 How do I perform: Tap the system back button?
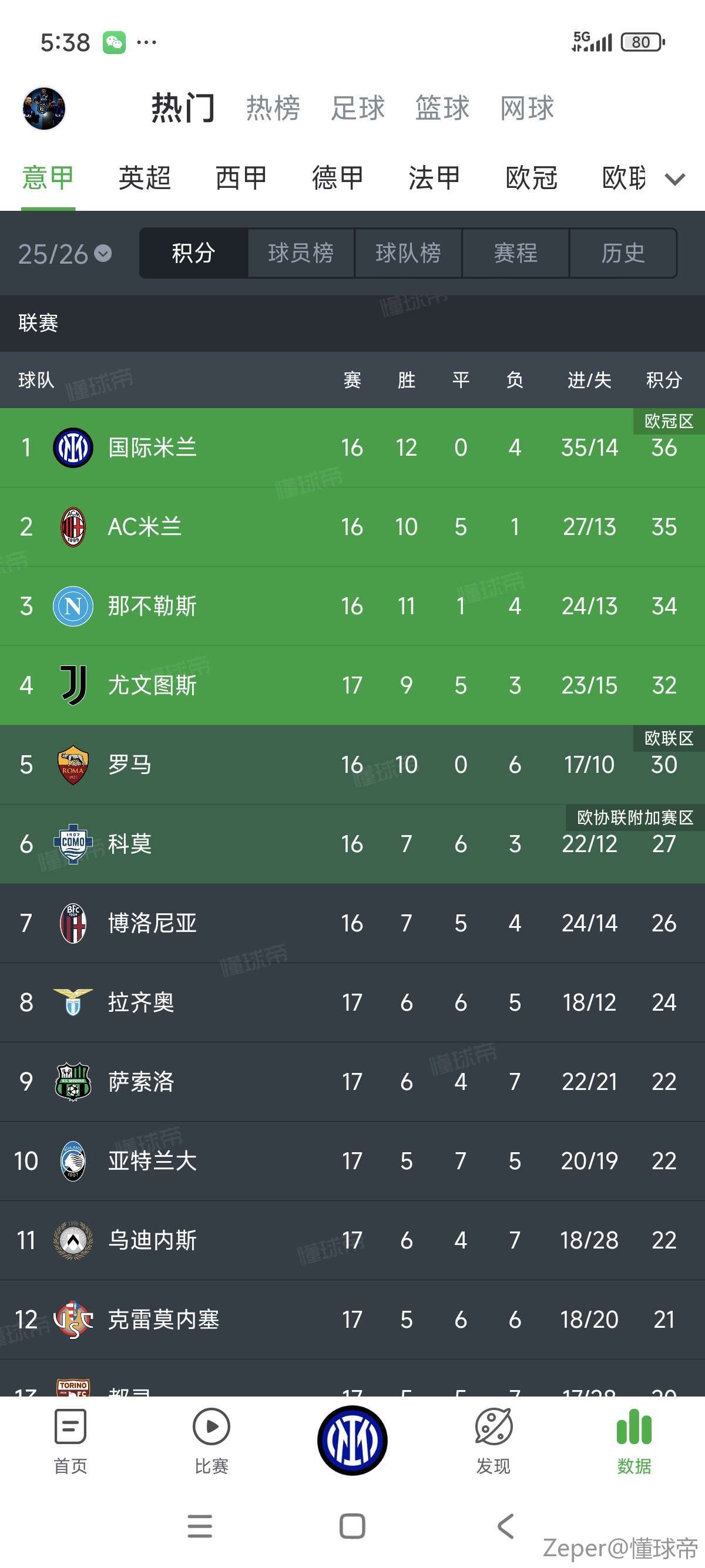pos(506,1525)
